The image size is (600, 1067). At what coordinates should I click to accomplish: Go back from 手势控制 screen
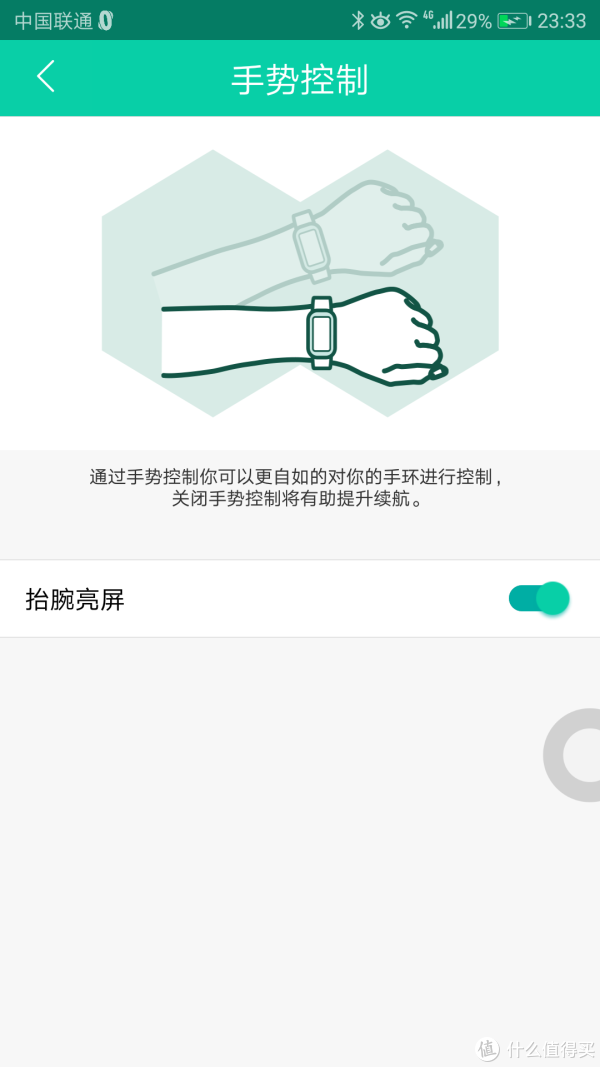pyautogui.click(x=46, y=77)
